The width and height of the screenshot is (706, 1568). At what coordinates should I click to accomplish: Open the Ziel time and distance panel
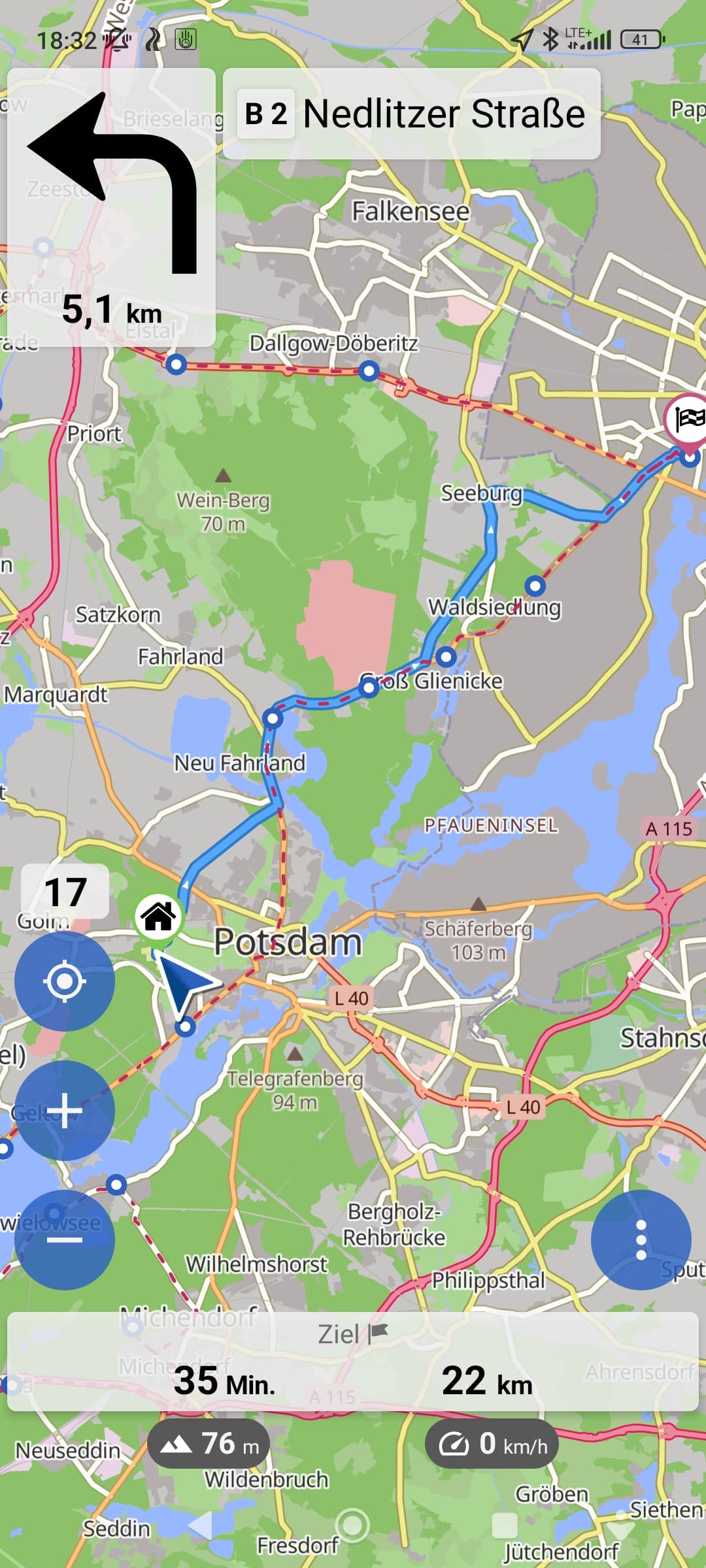click(x=353, y=1362)
